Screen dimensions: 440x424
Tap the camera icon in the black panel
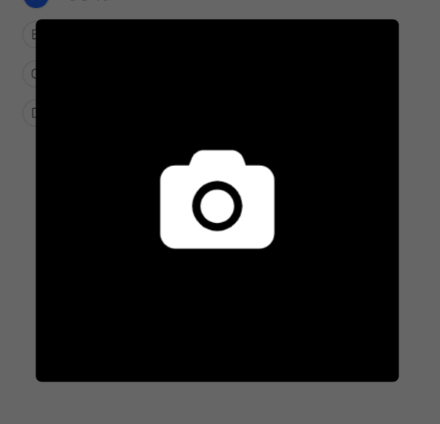pyautogui.click(x=217, y=199)
